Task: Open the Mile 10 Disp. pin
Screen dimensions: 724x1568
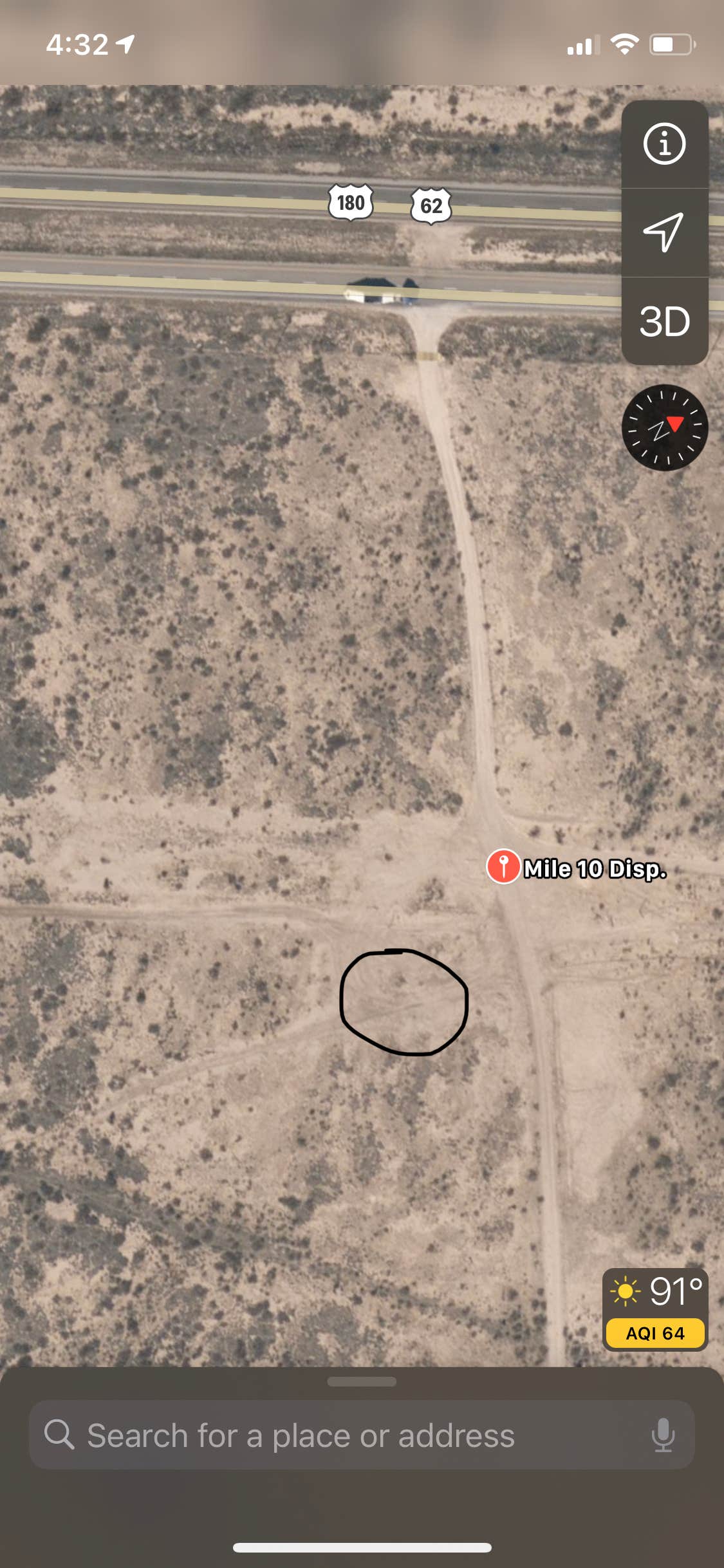Action: click(503, 866)
